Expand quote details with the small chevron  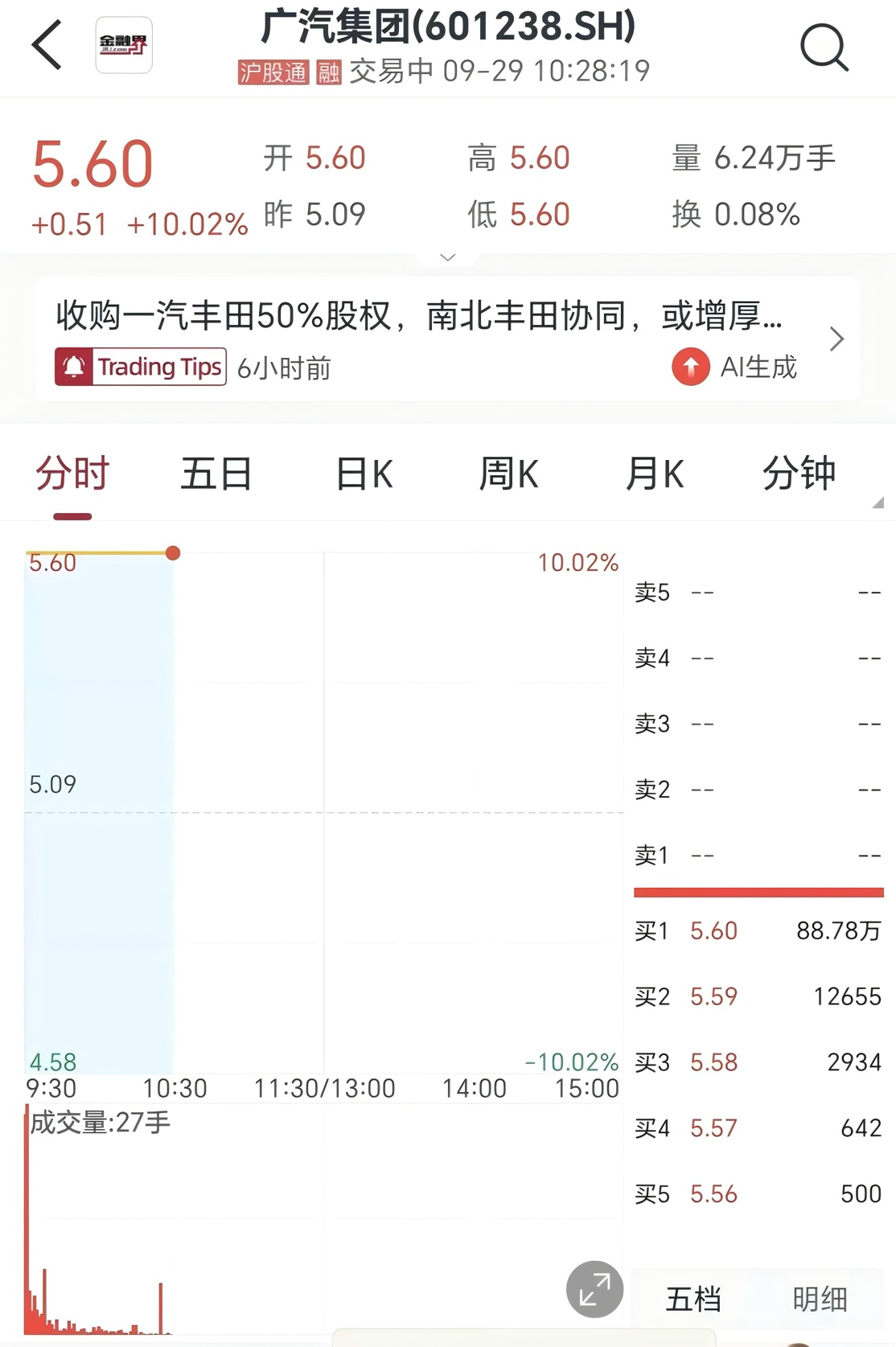[x=448, y=257]
